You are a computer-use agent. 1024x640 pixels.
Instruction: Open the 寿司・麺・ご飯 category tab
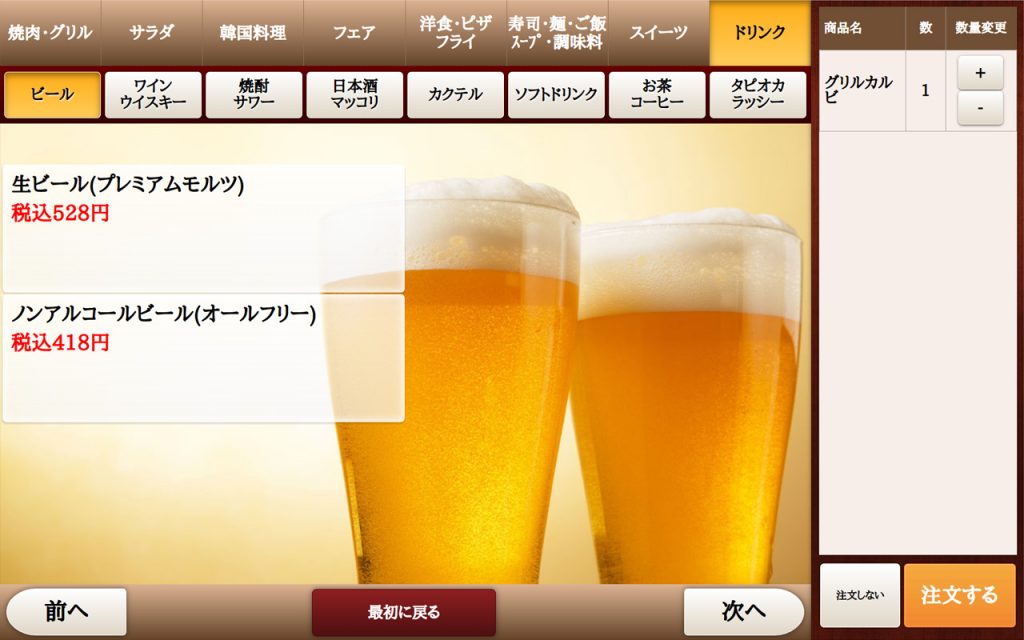click(556, 32)
